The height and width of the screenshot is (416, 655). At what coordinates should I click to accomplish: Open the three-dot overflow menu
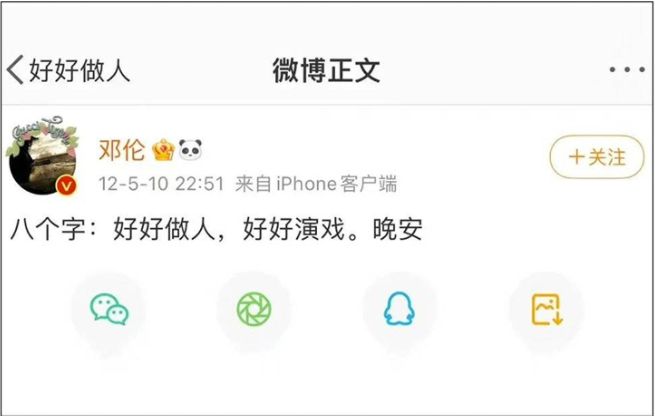click(626, 71)
